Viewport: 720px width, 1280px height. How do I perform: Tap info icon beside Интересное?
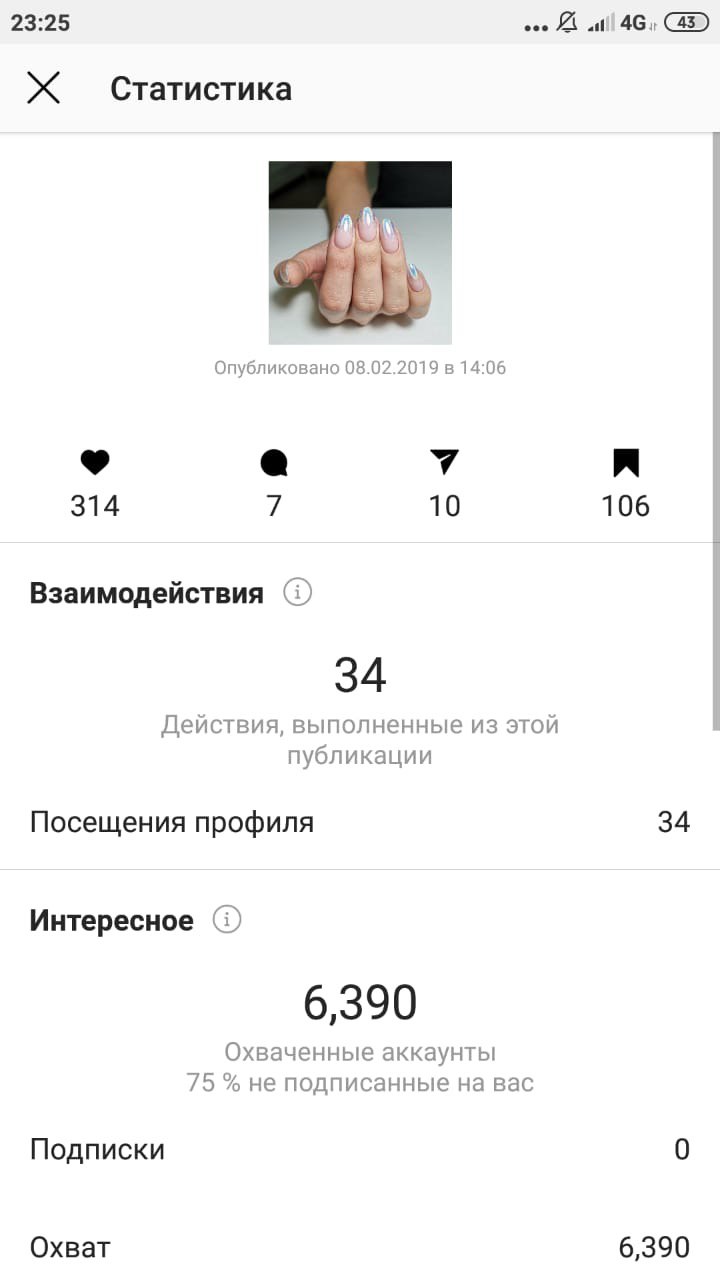227,919
